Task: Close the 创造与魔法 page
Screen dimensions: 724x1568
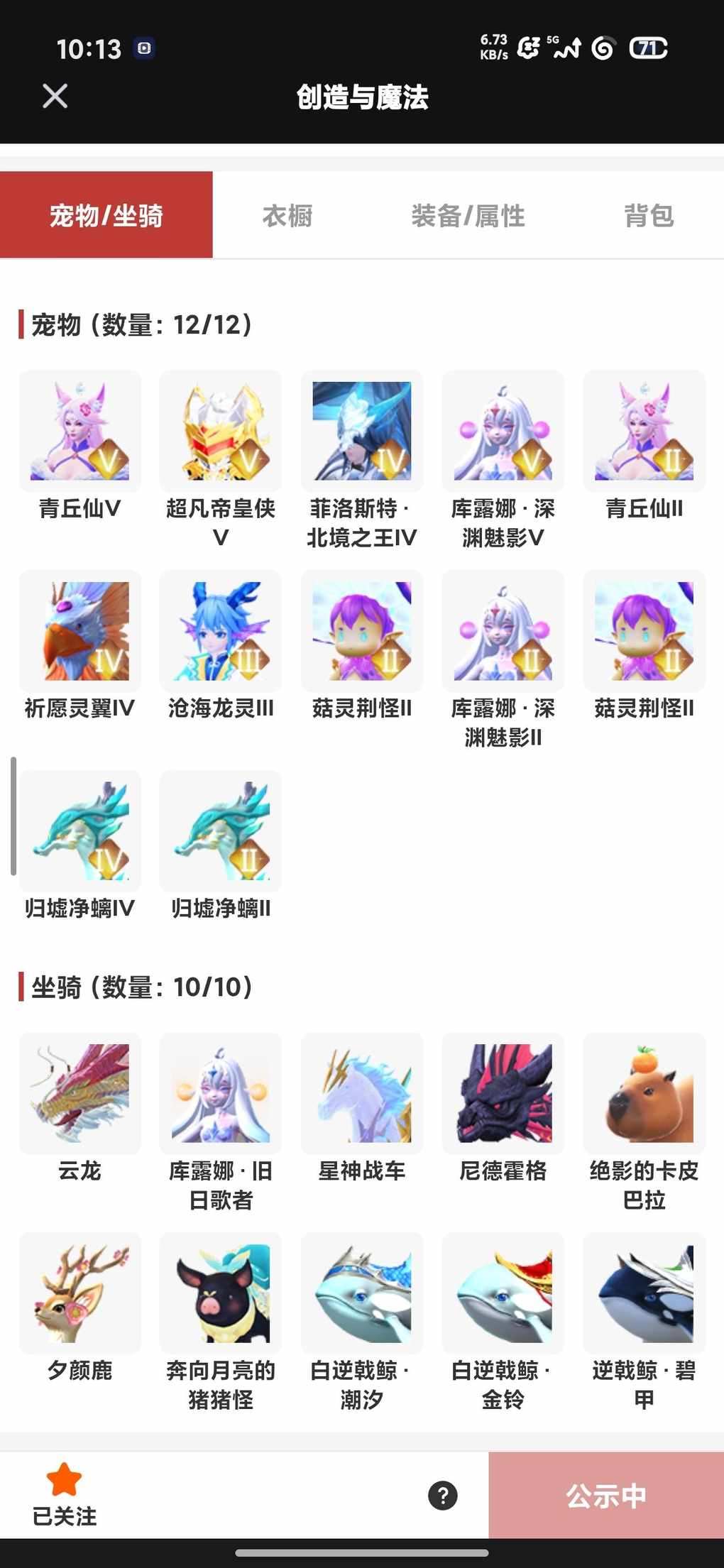Action: tap(55, 96)
